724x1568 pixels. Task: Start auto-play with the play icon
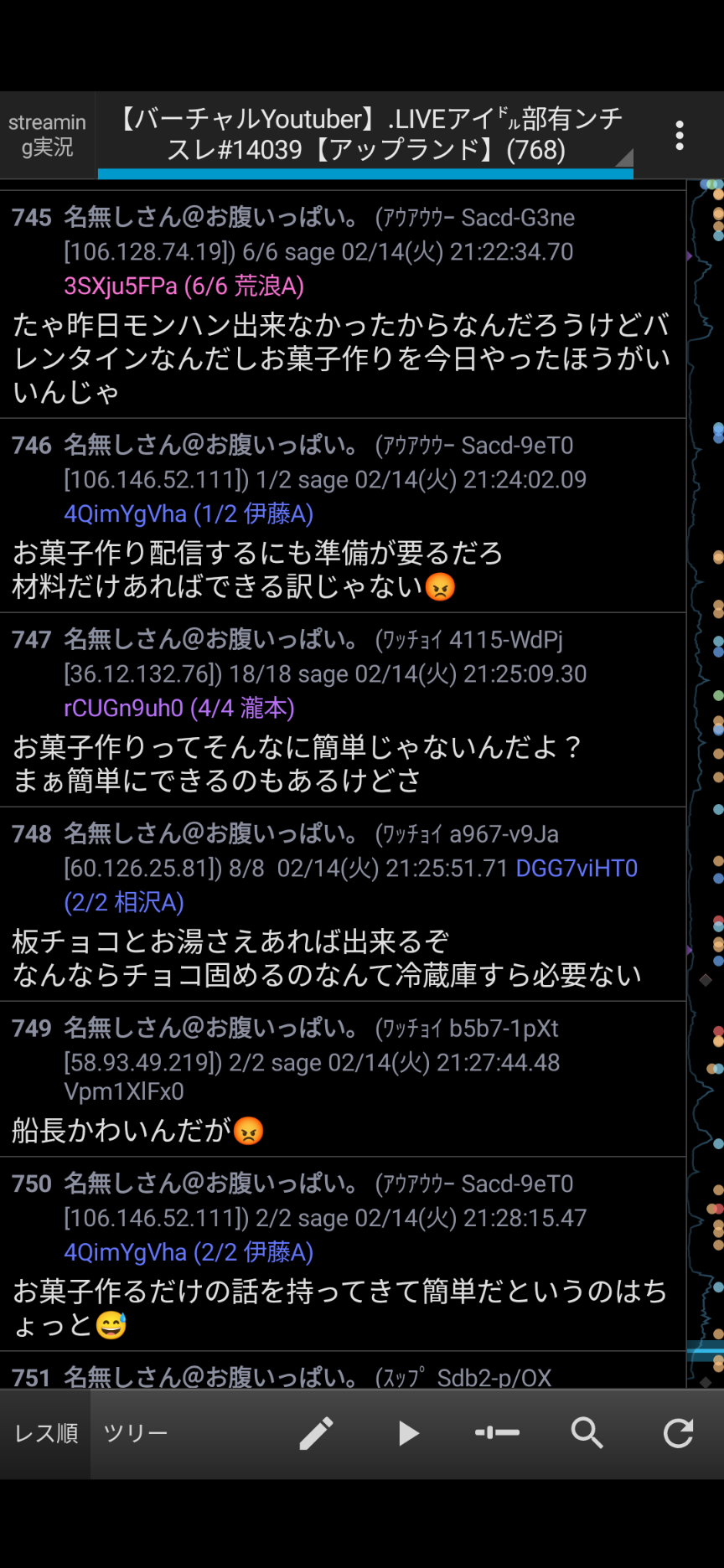point(407,1433)
